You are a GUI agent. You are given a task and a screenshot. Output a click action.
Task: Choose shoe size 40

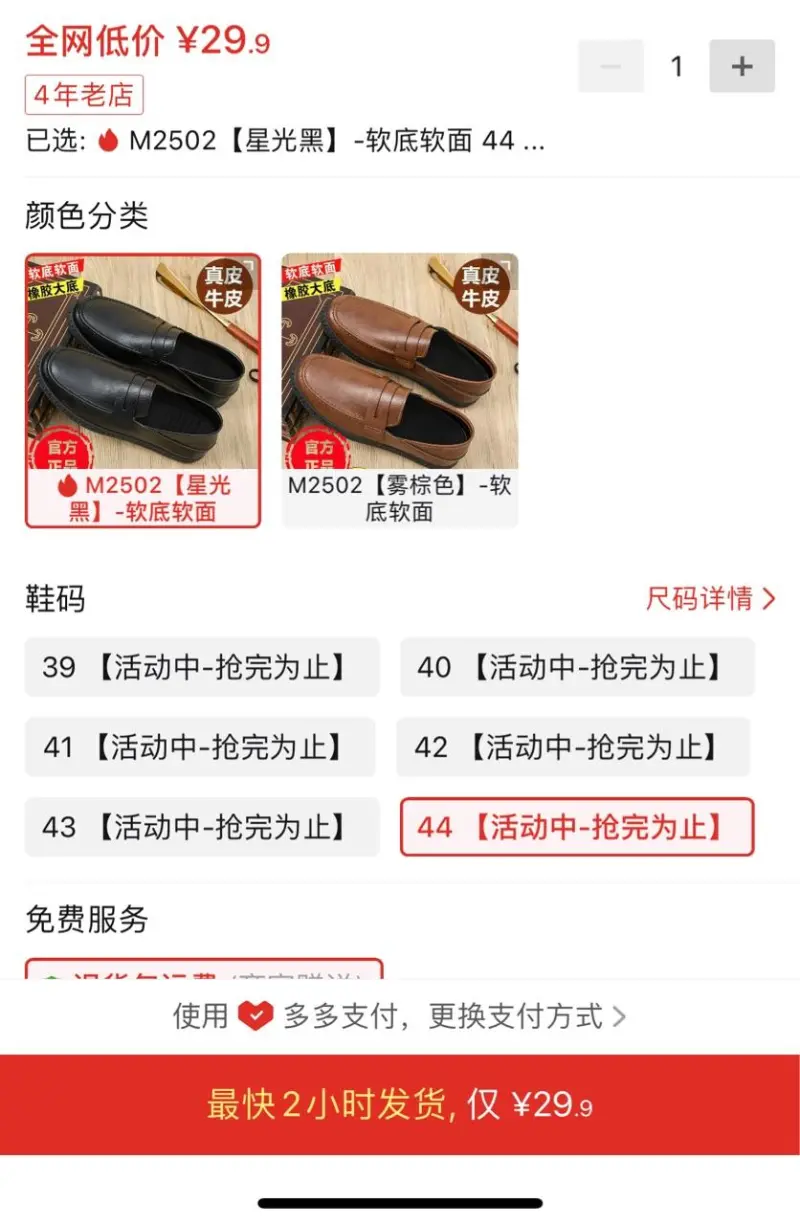(577, 667)
